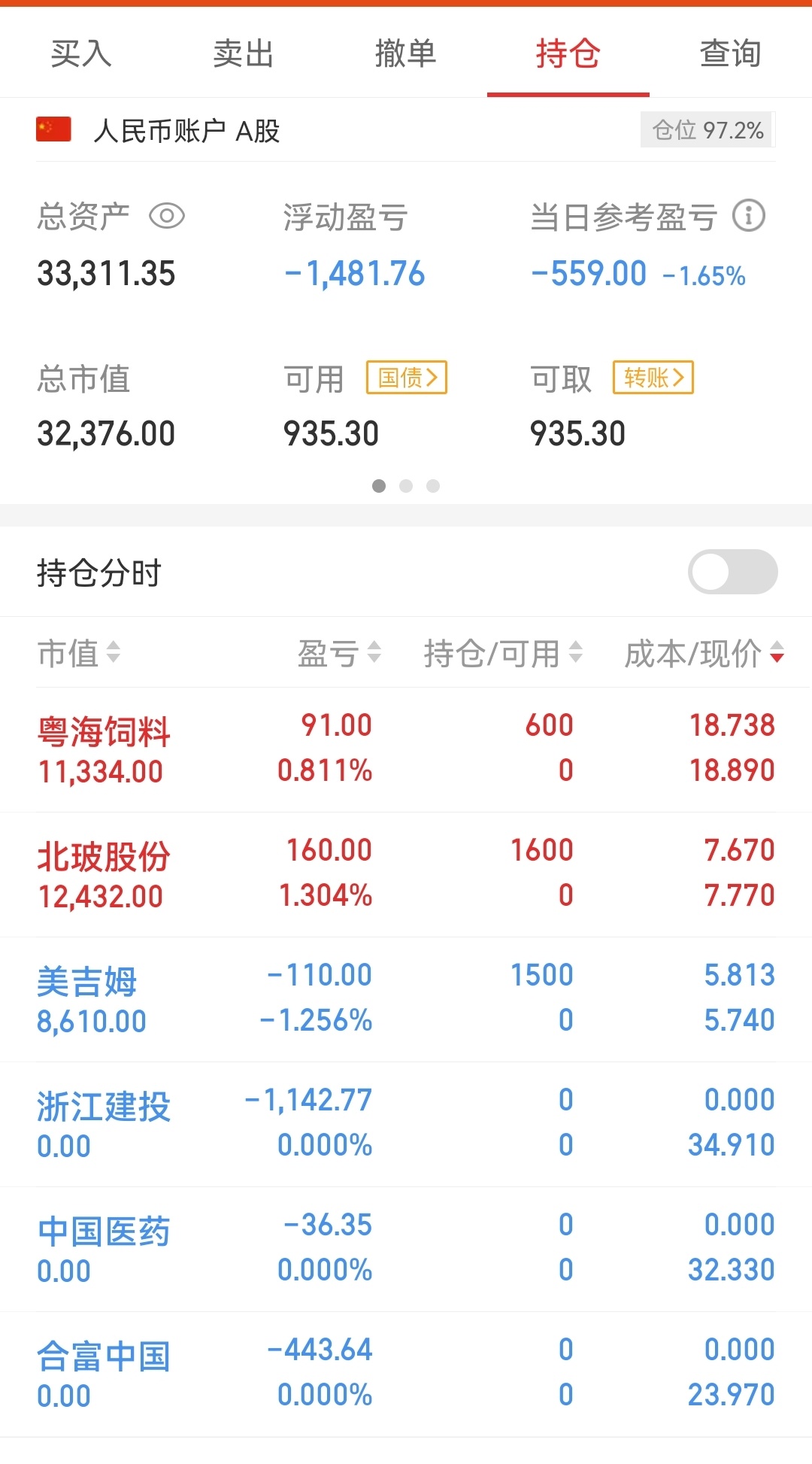This screenshot has height=1464, width=812.
Task: Open the 中国医药 holding row
Action: (406, 1249)
